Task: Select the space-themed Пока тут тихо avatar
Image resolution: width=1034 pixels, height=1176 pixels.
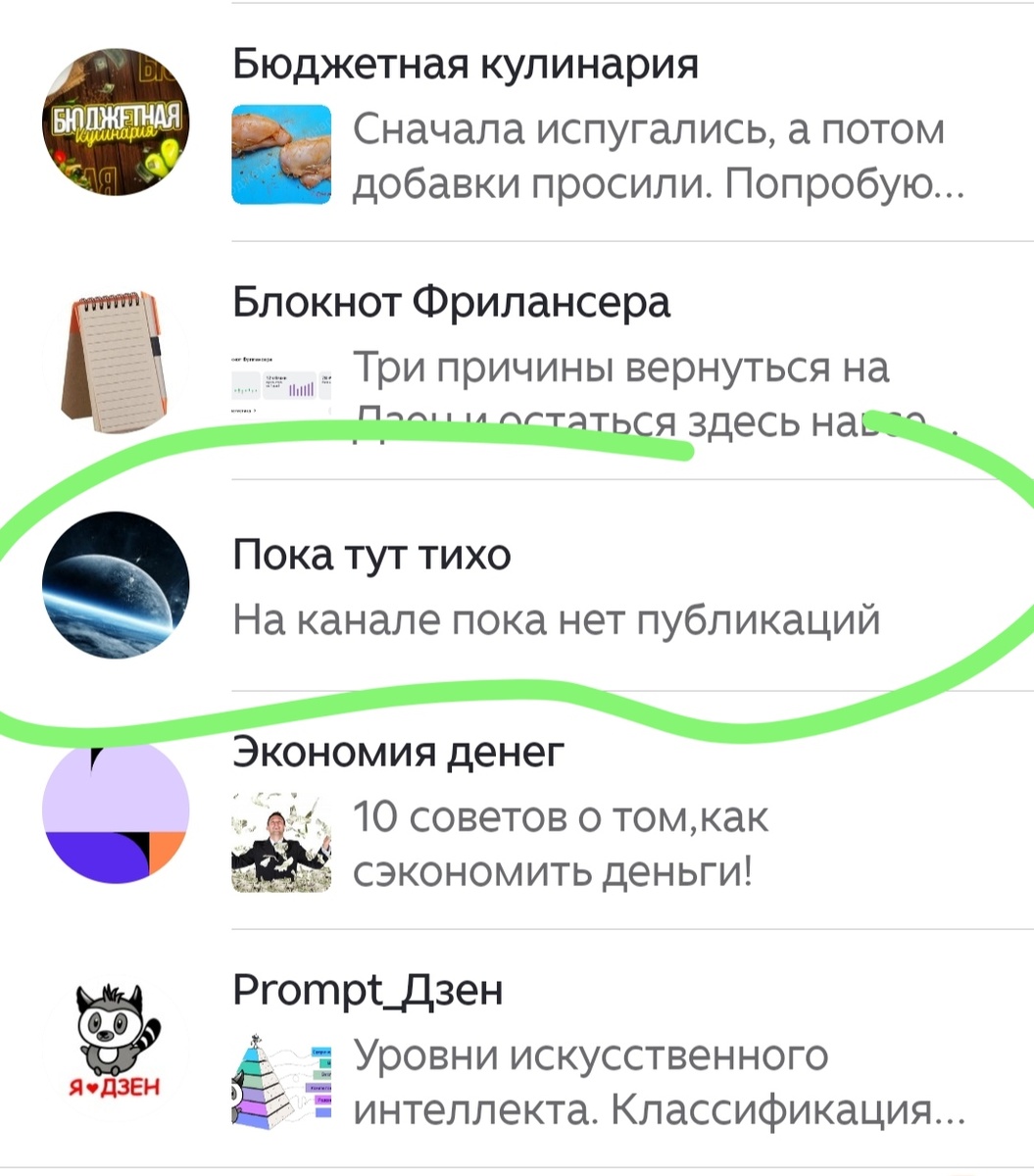Action: pyautogui.click(x=117, y=583)
